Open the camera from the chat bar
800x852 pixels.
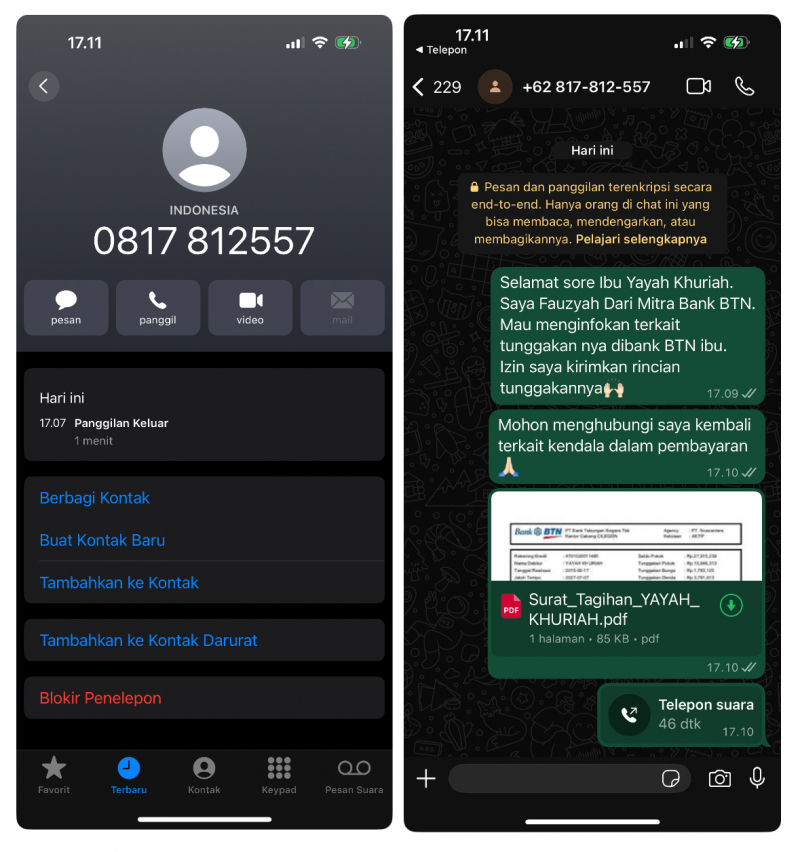(719, 778)
